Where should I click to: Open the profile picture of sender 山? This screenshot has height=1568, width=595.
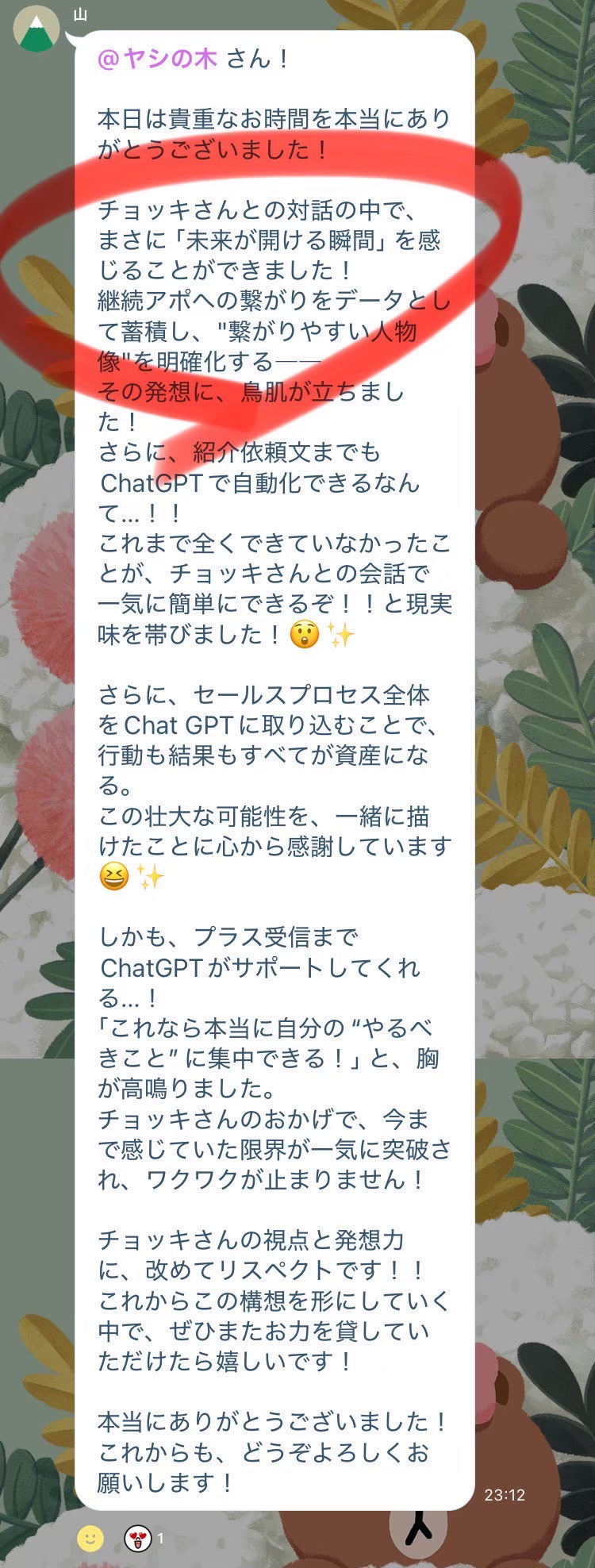[x=36, y=30]
